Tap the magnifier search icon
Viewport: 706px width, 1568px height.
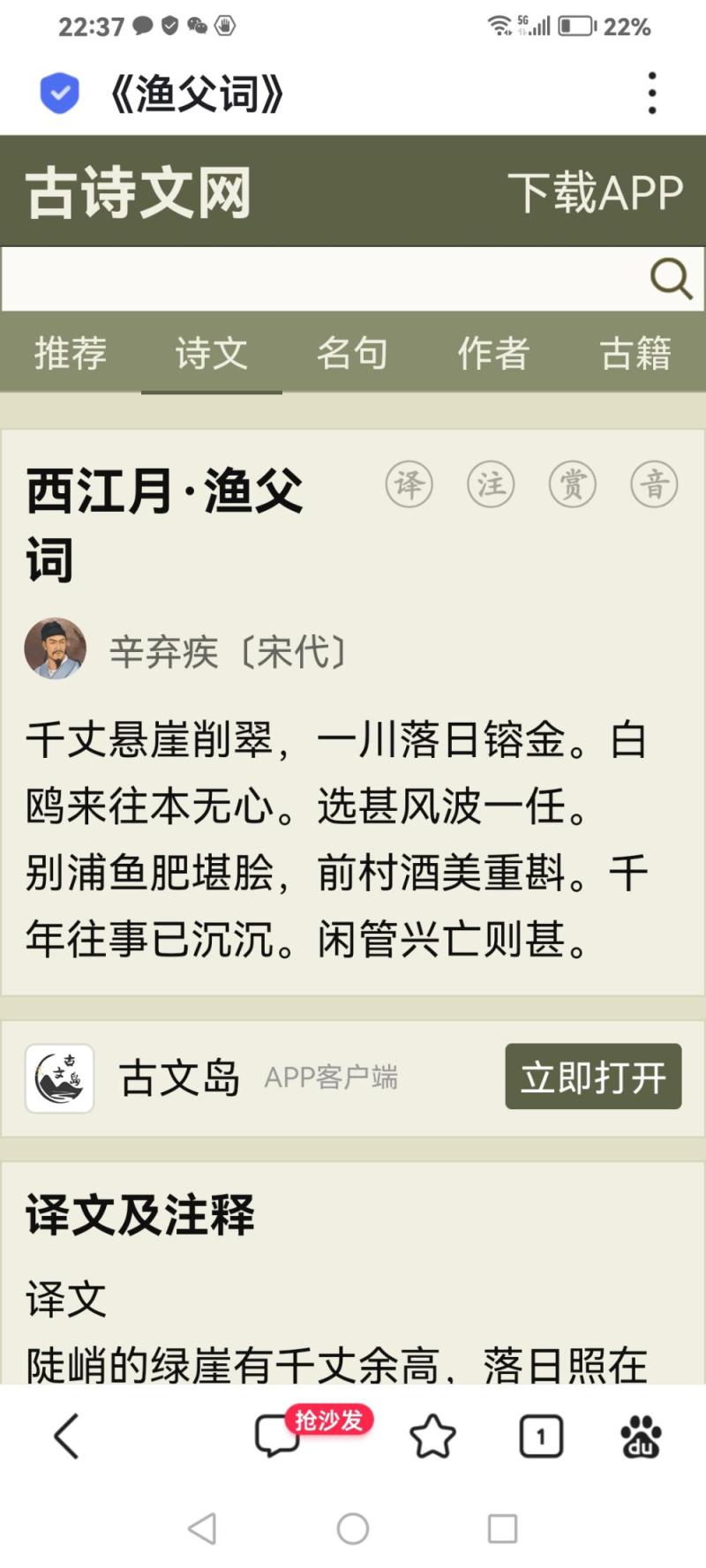point(671,279)
